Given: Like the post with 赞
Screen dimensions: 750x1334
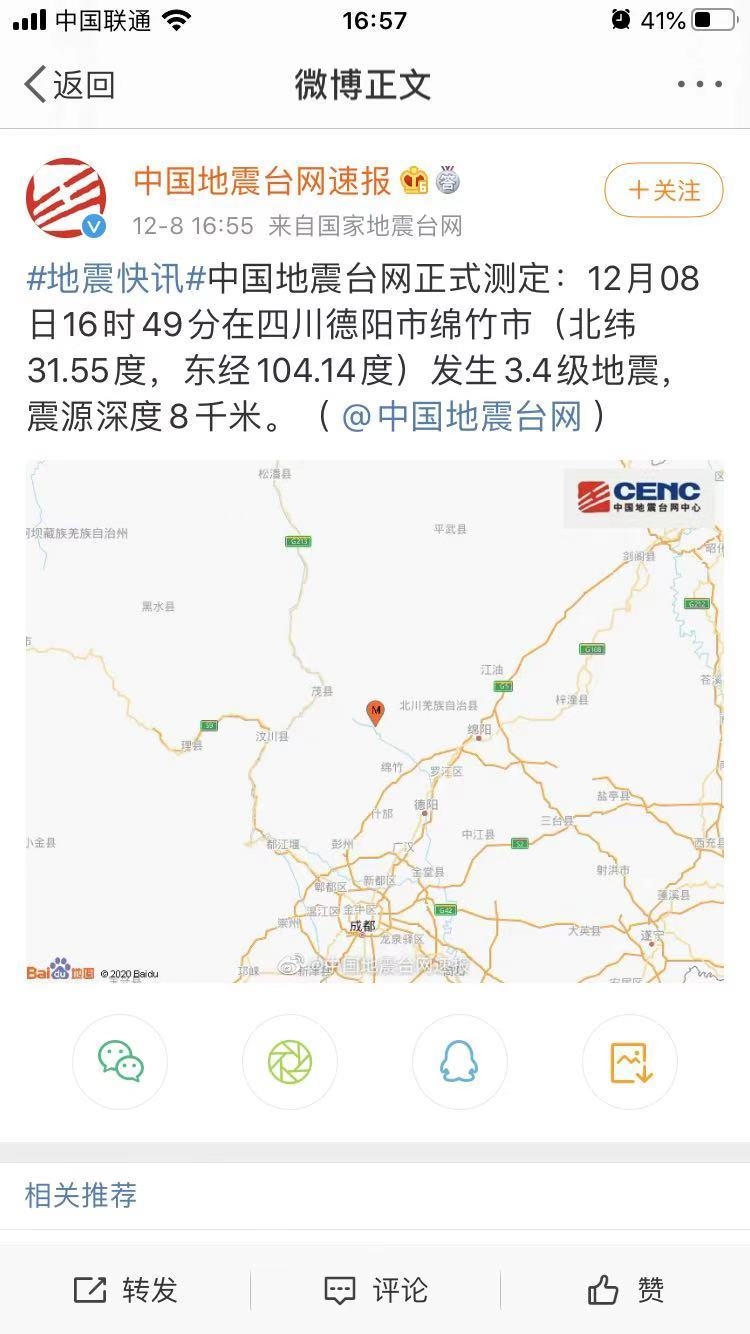Looking at the screenshot, I should (626, 1290).
